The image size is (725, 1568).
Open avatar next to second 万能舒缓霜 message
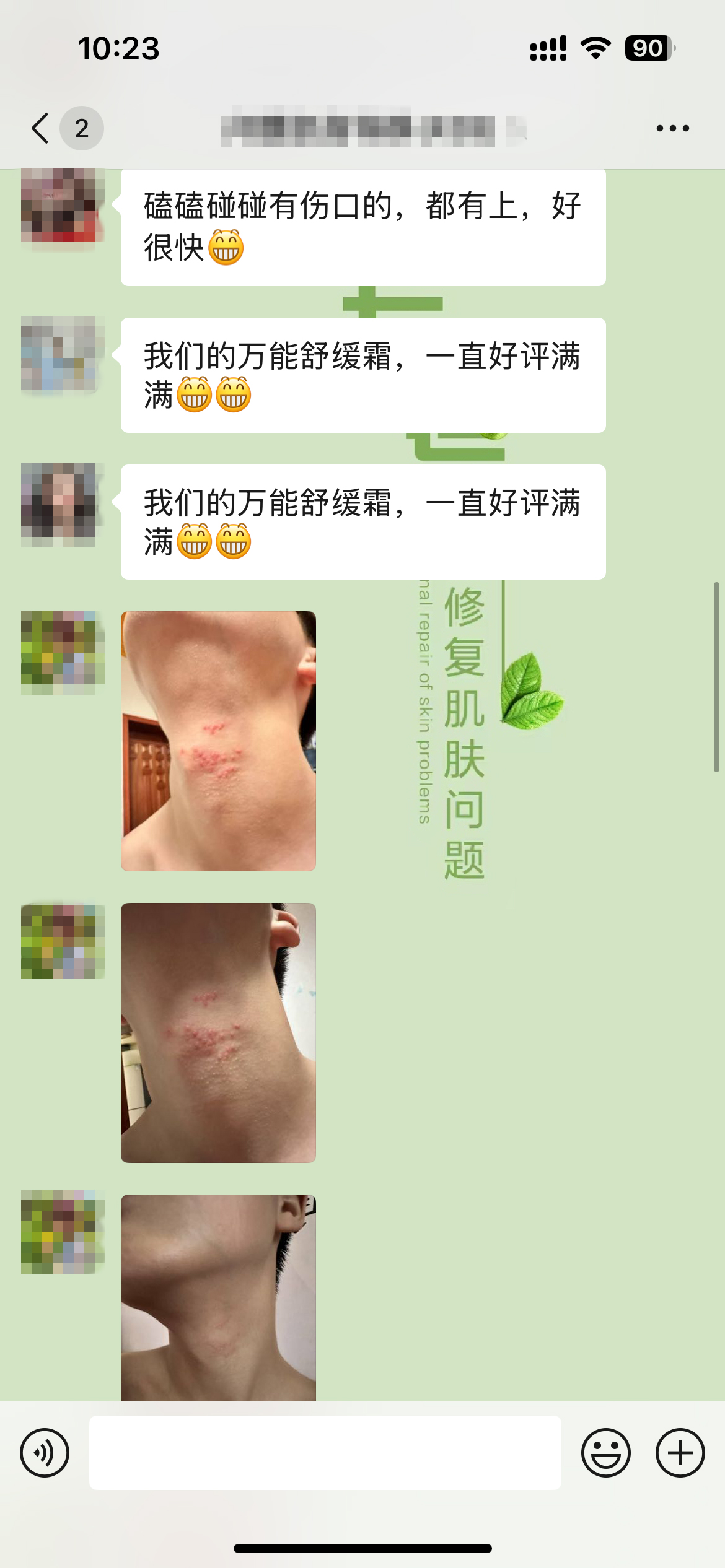(x=63, y=504)
